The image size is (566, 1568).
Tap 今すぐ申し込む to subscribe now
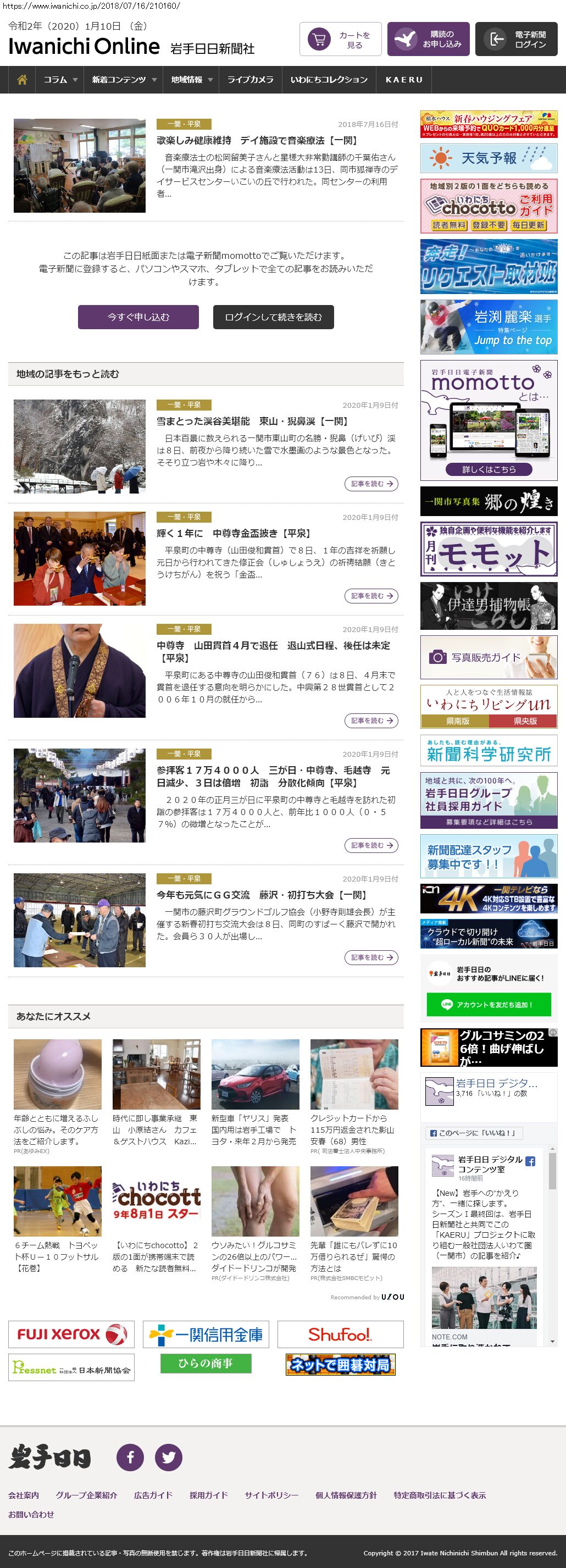point(138,317)
